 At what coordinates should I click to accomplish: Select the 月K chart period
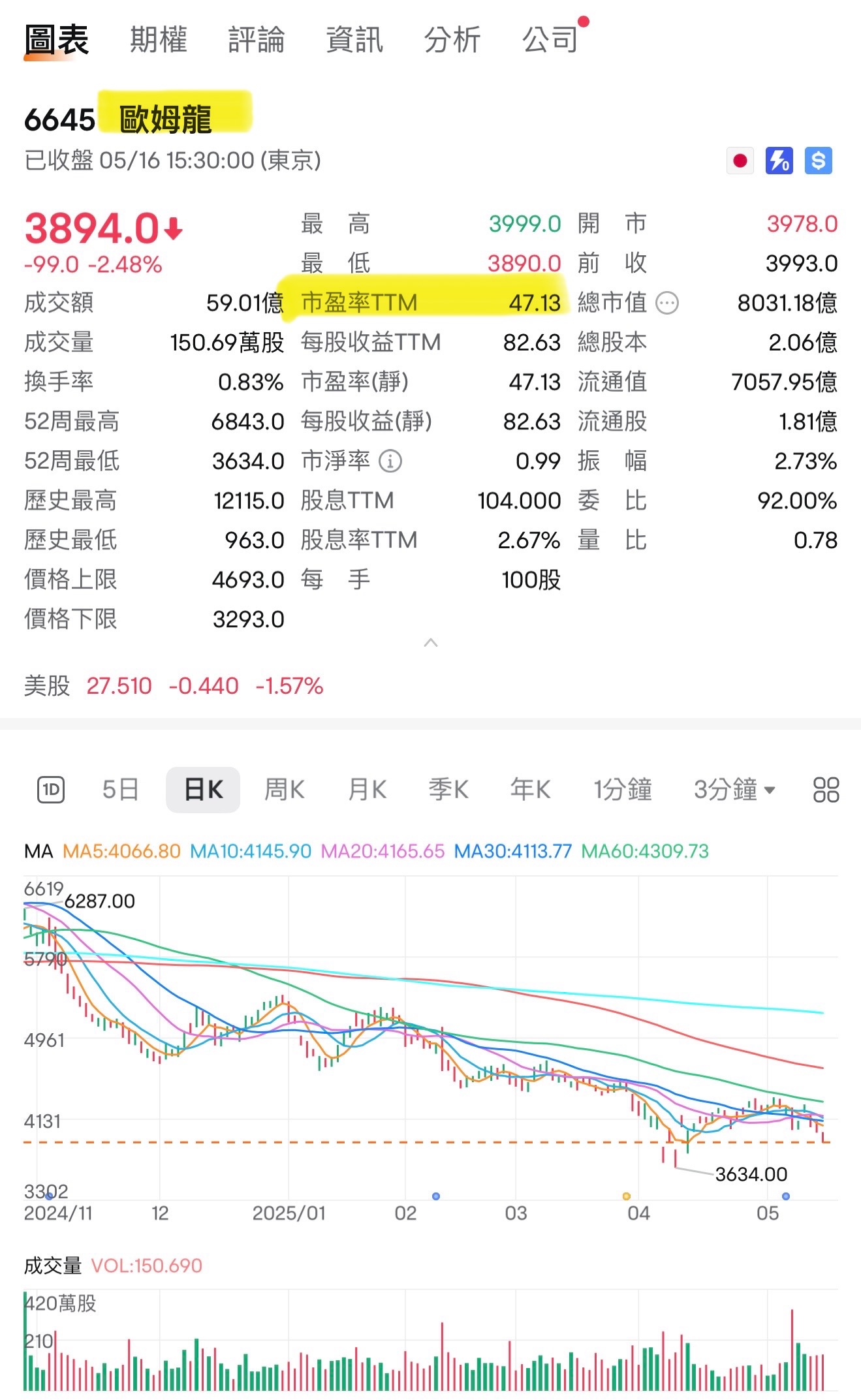[x=367, y=790]
